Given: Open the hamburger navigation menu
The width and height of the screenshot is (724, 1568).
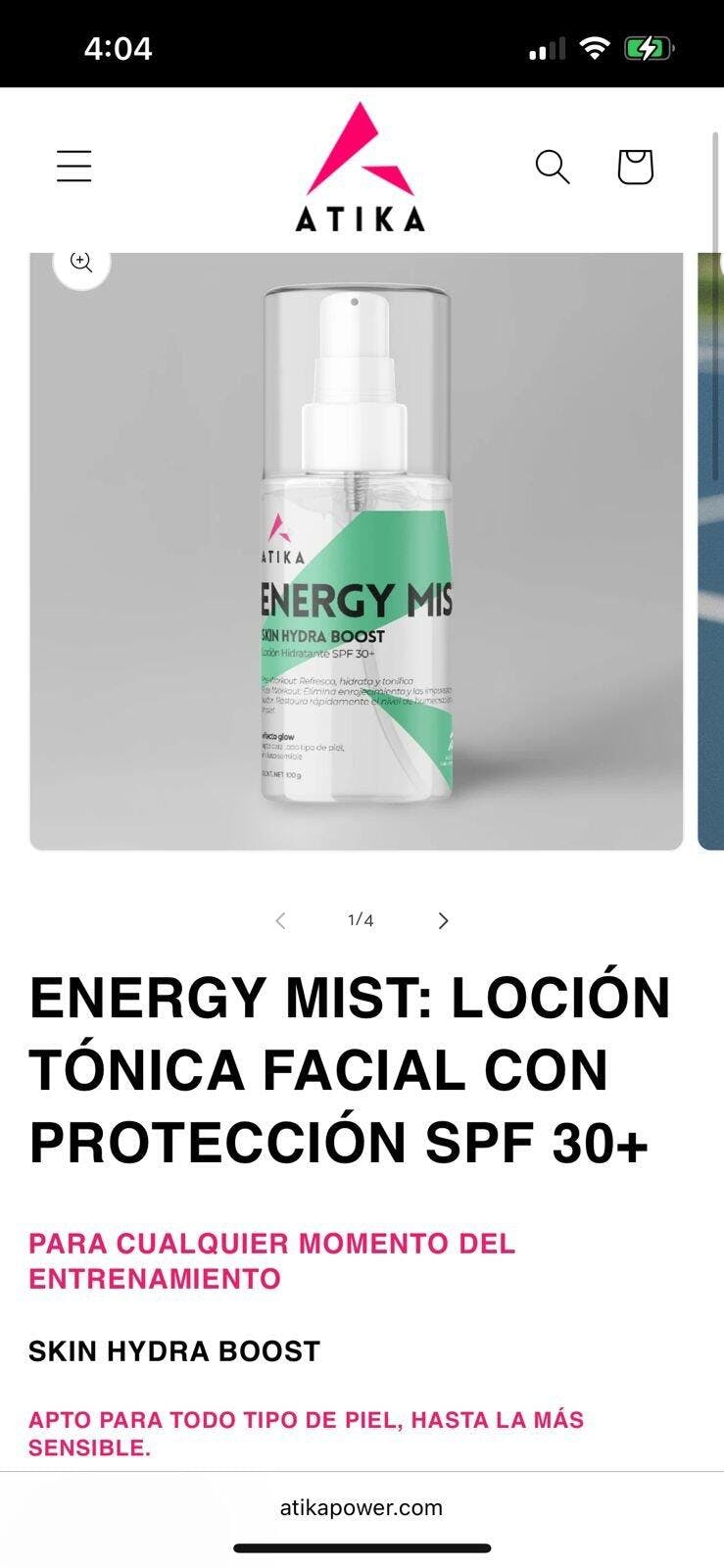Looking at the screenshot, I should (x=74, y=167).
